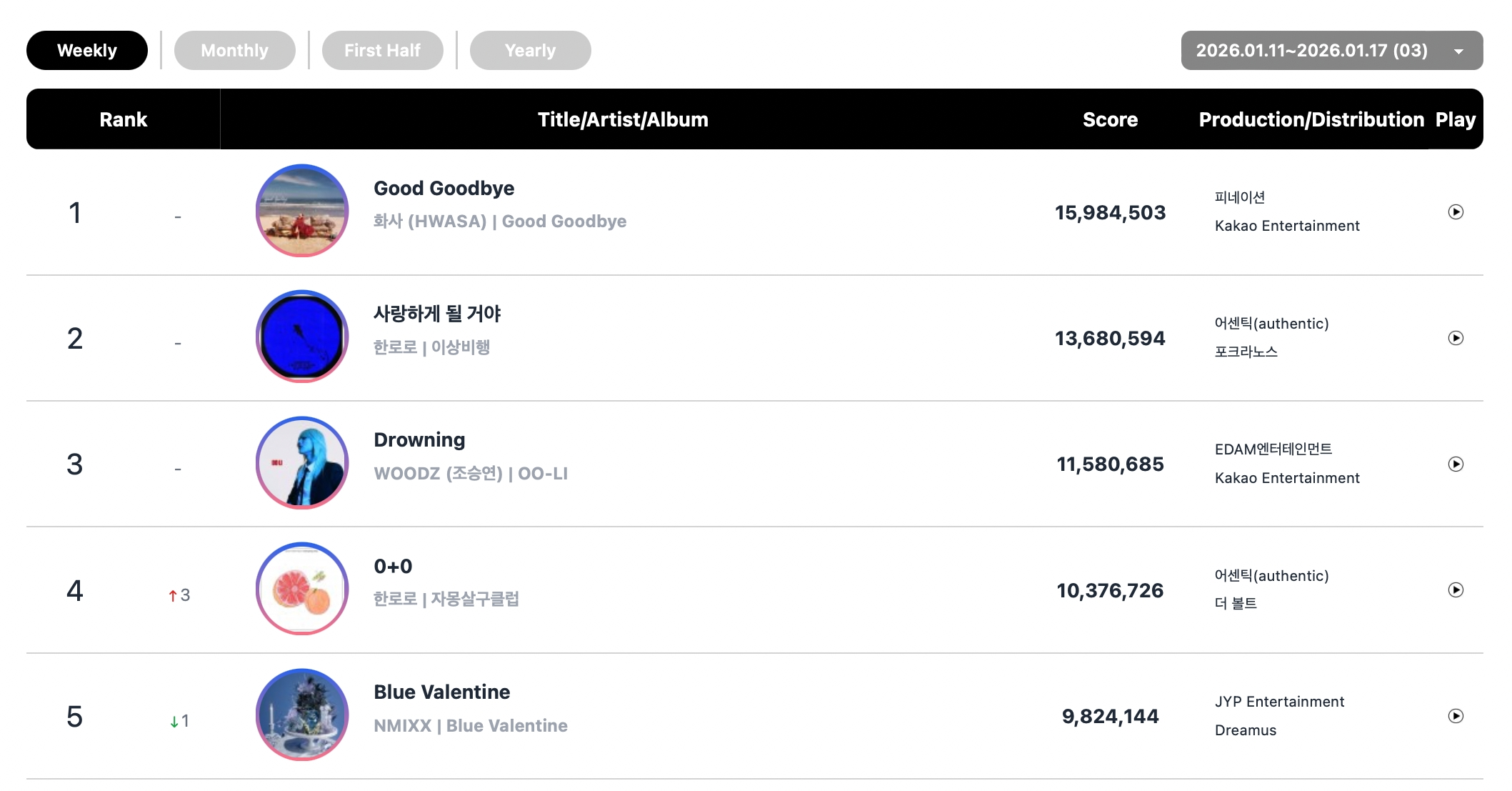Select the First Half chart tab
This screenshot has height=791, width=1512.
tap(382, 51)
